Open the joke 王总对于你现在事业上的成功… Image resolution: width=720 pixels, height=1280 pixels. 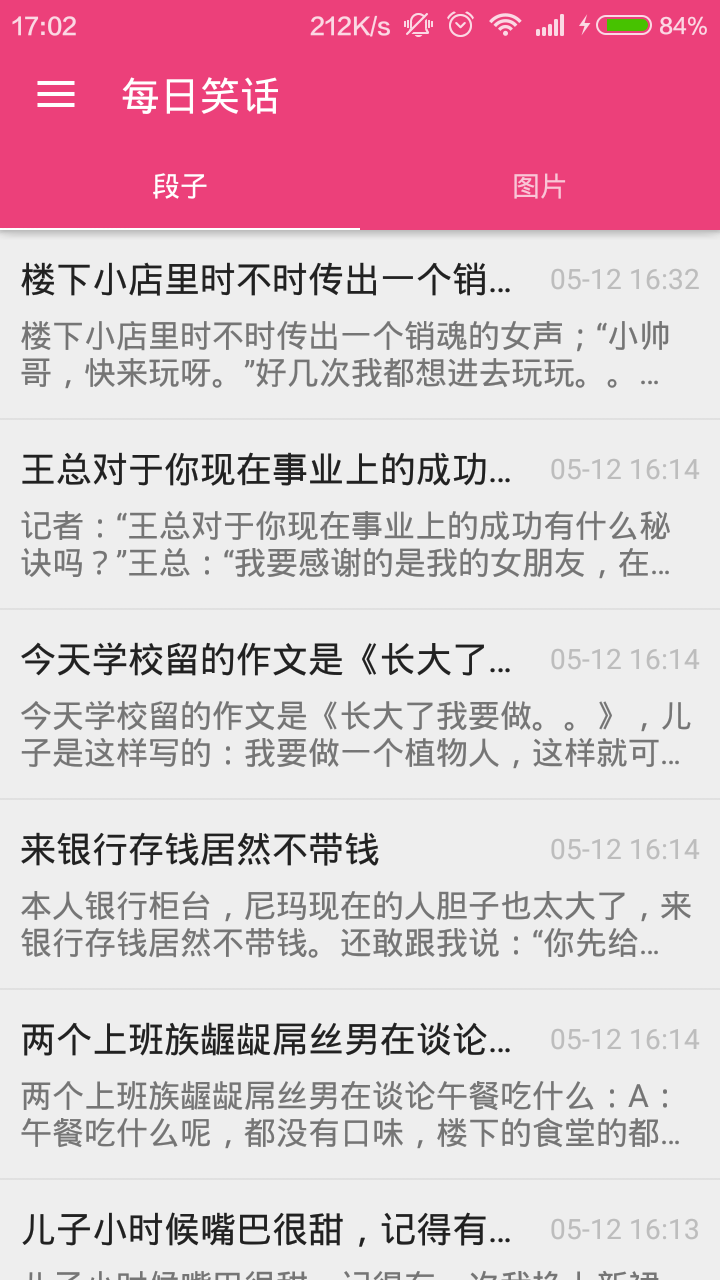pyautogui.click(x=360, y=515)
